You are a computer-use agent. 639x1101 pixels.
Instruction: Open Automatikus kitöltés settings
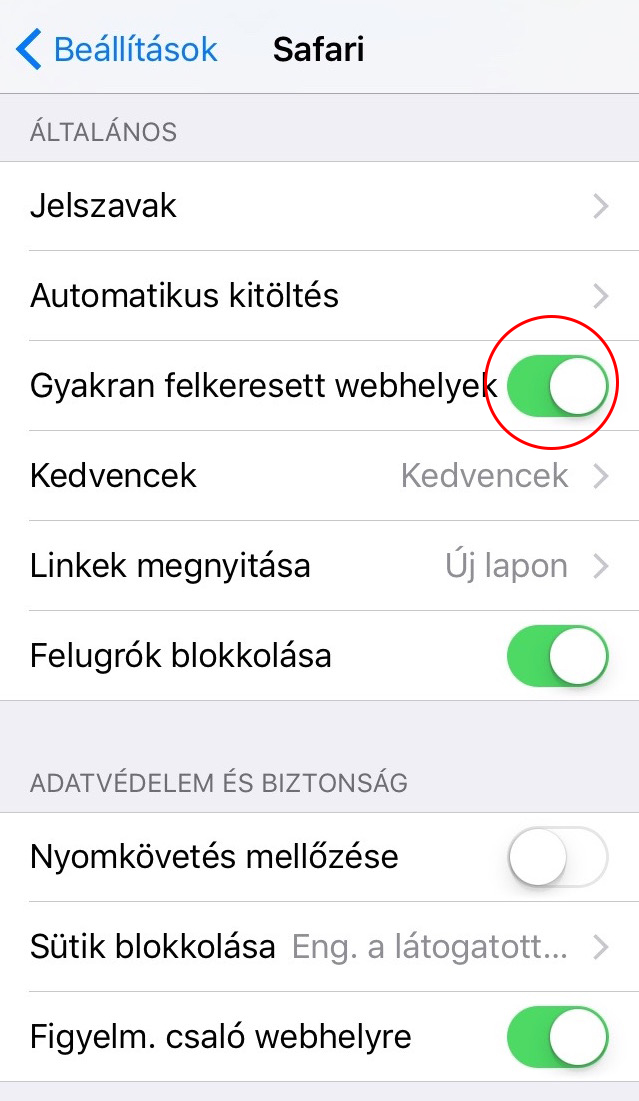319,296
